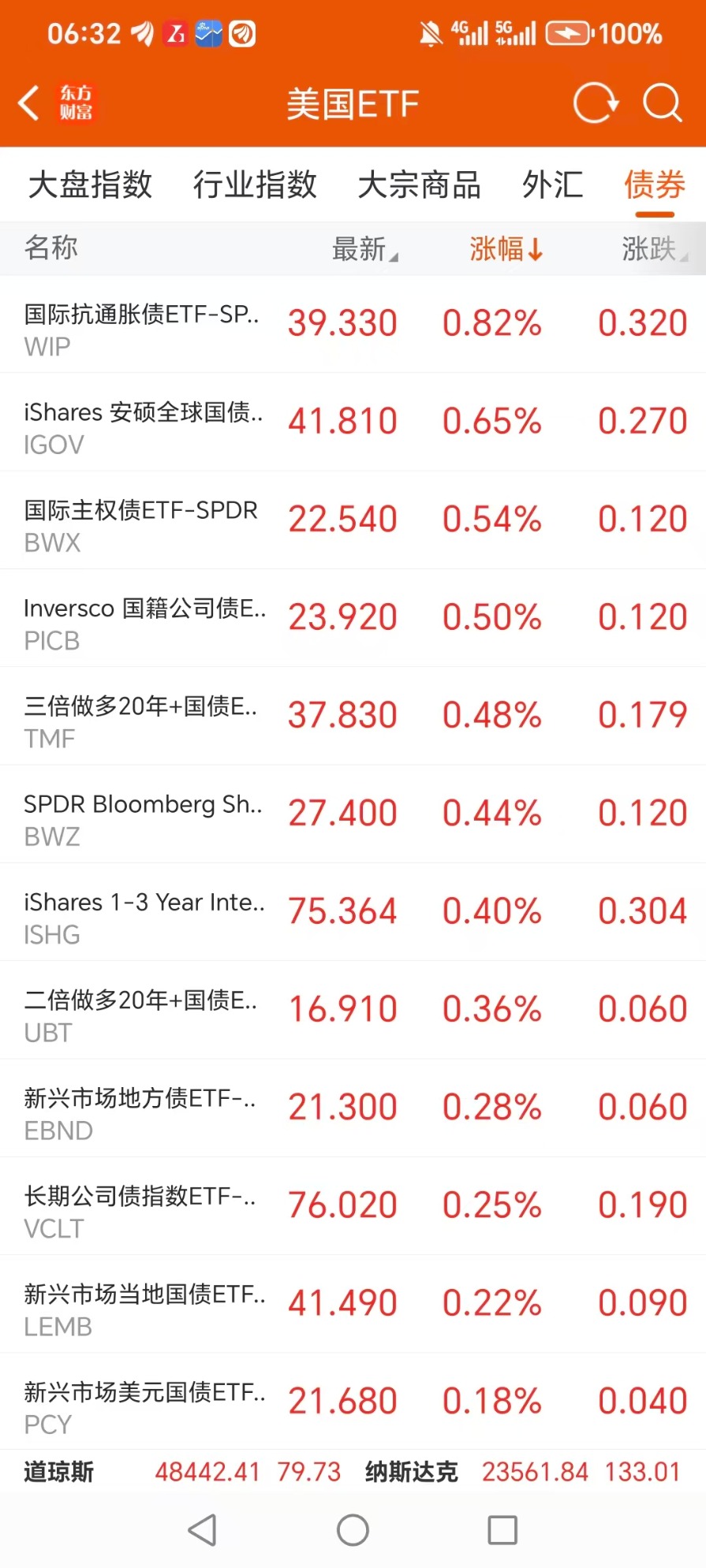Open TMF triple-leveraged treasury ETF

pos(353,716)
